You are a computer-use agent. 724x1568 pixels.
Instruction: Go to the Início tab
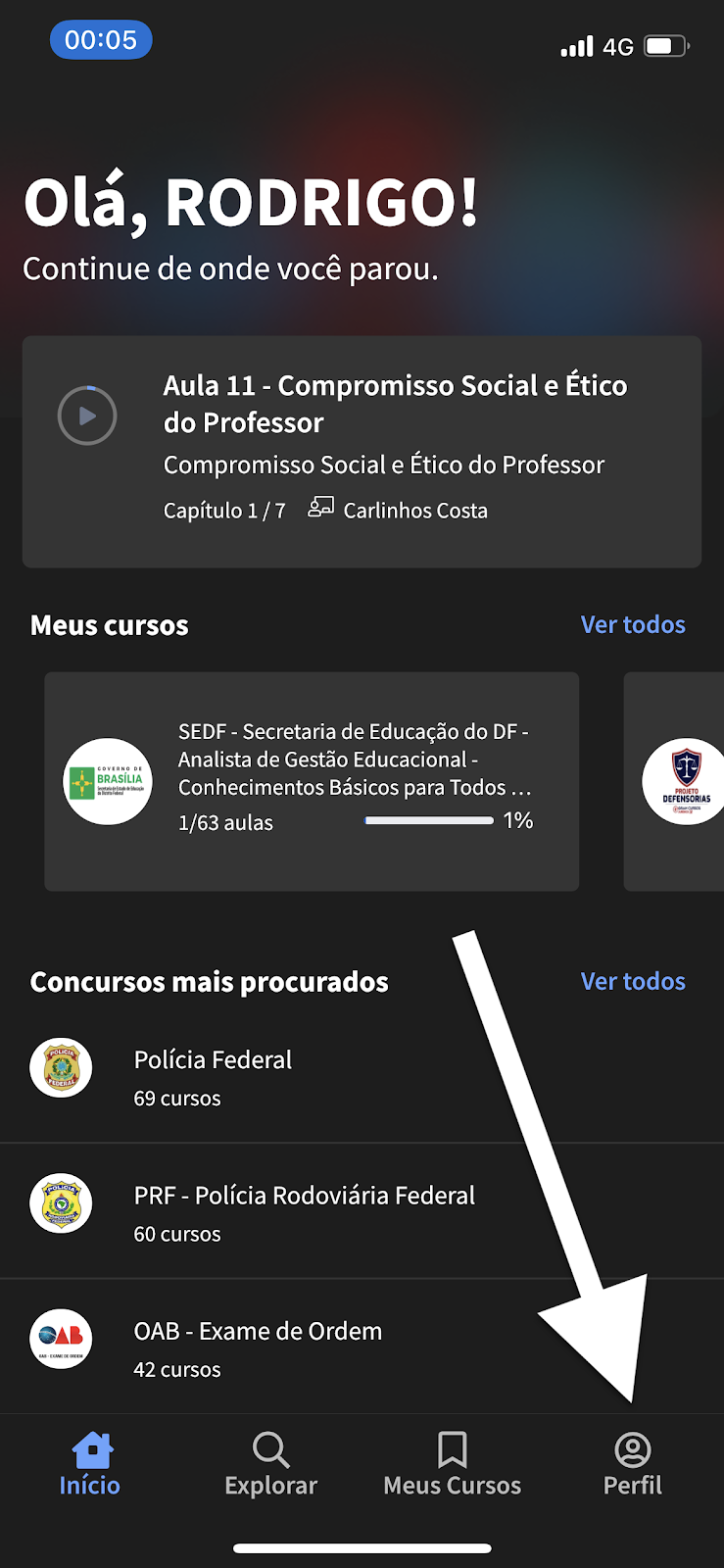point(90,1465)
